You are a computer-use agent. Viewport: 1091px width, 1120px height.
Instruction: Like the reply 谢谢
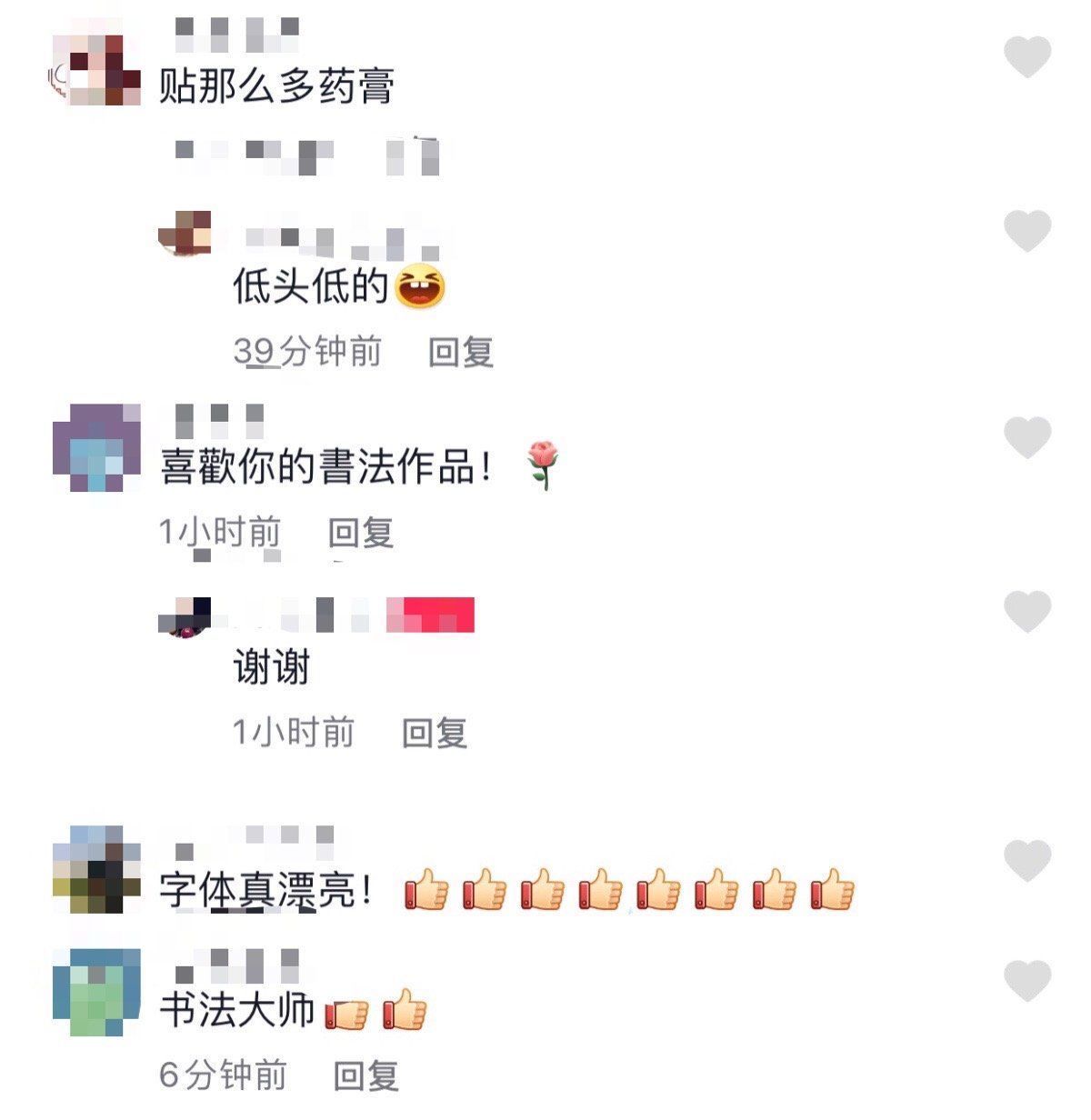point(1027,610)
